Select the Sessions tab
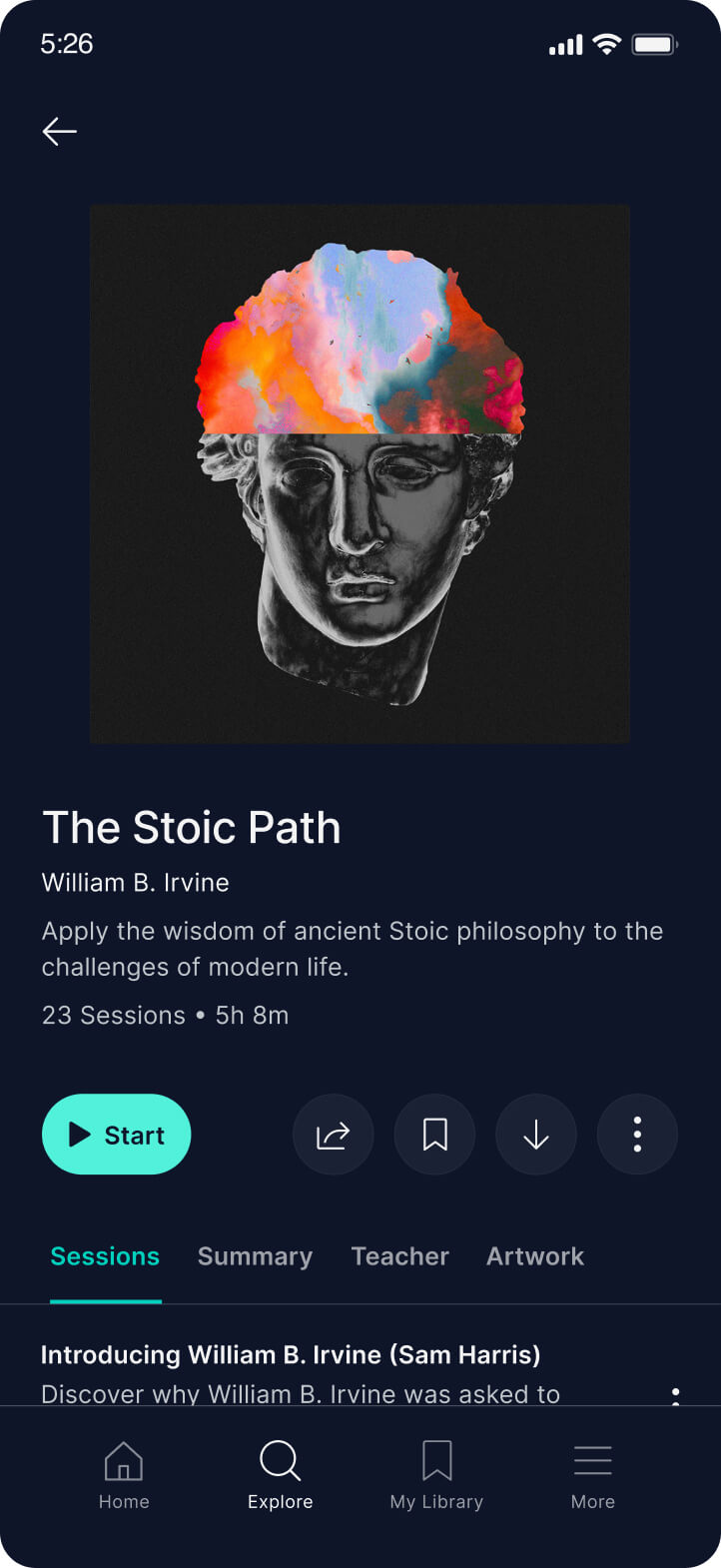 pos(105,1256)
